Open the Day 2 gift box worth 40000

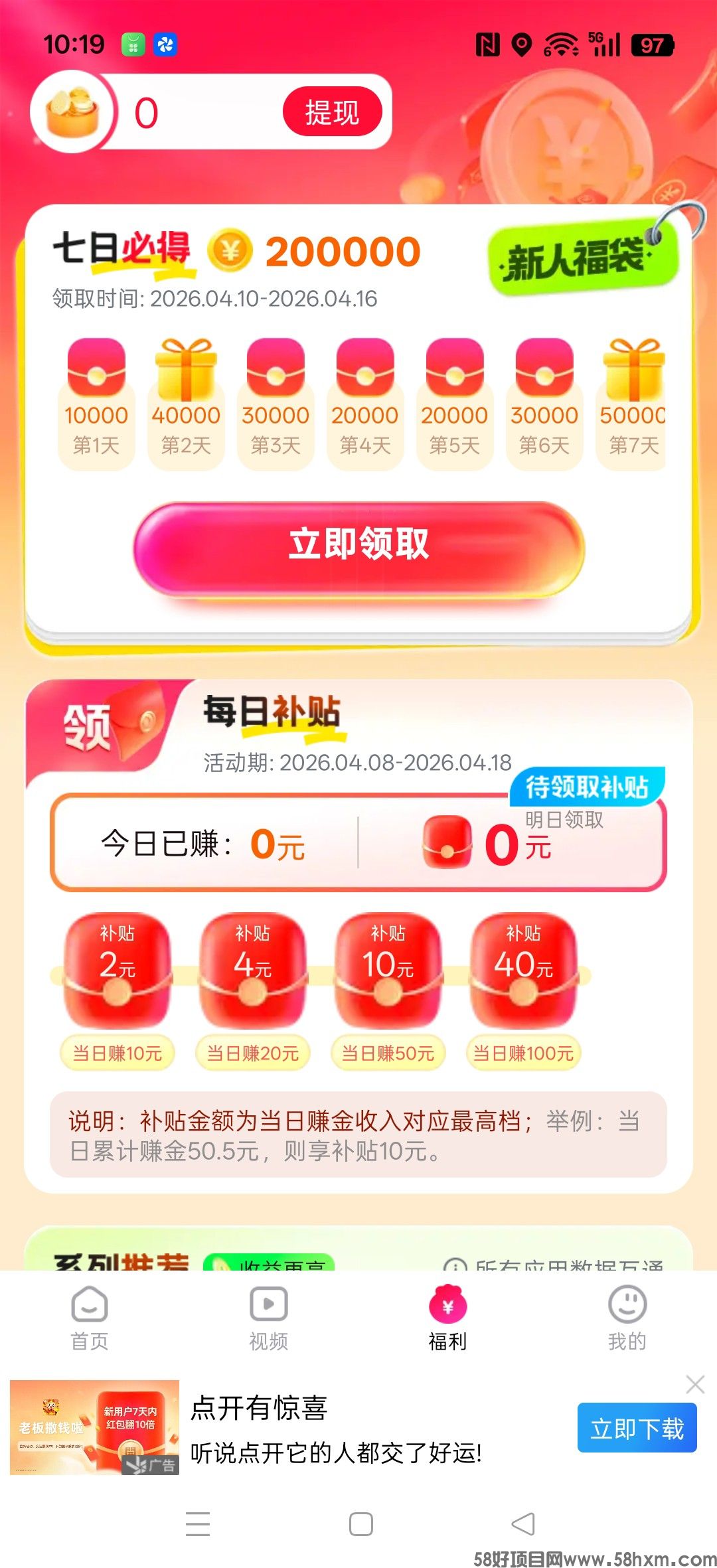186,370
